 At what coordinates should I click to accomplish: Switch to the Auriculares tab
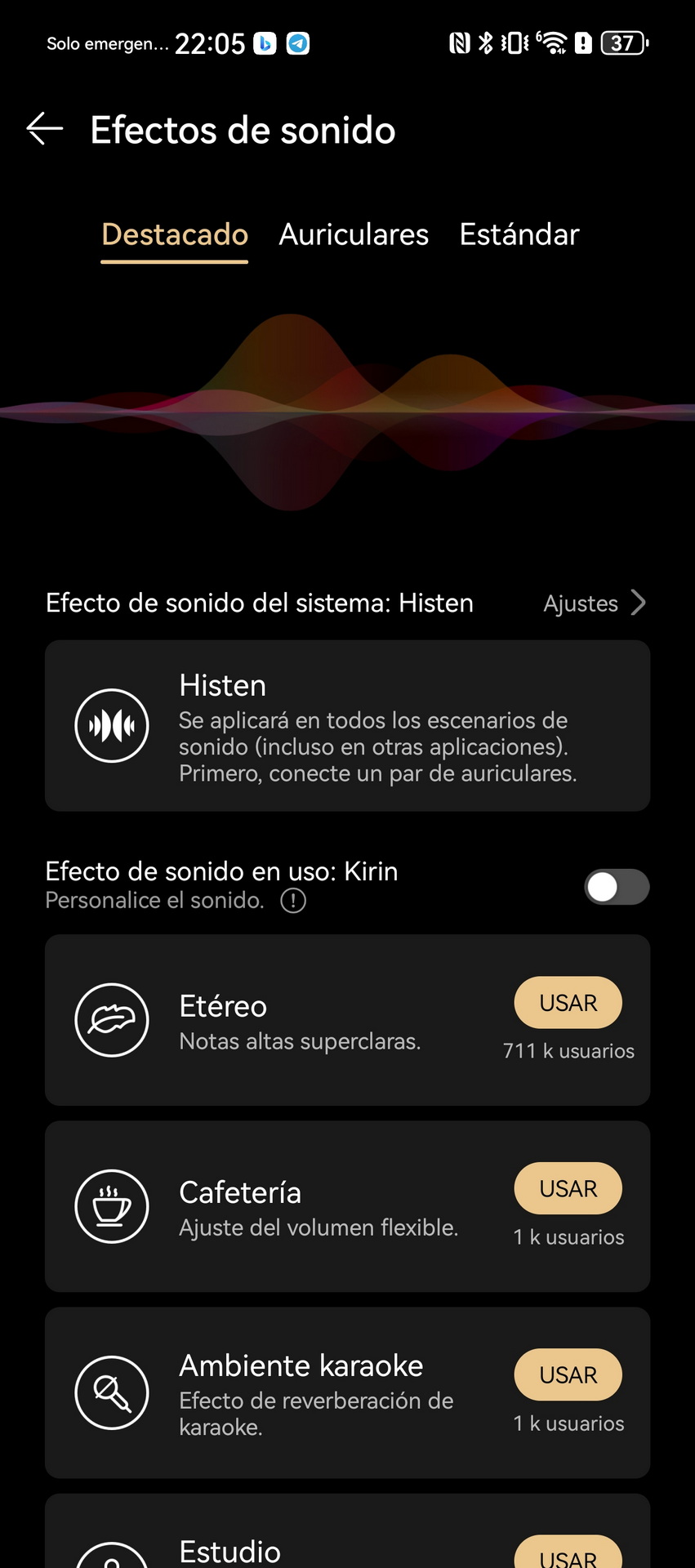354,234
